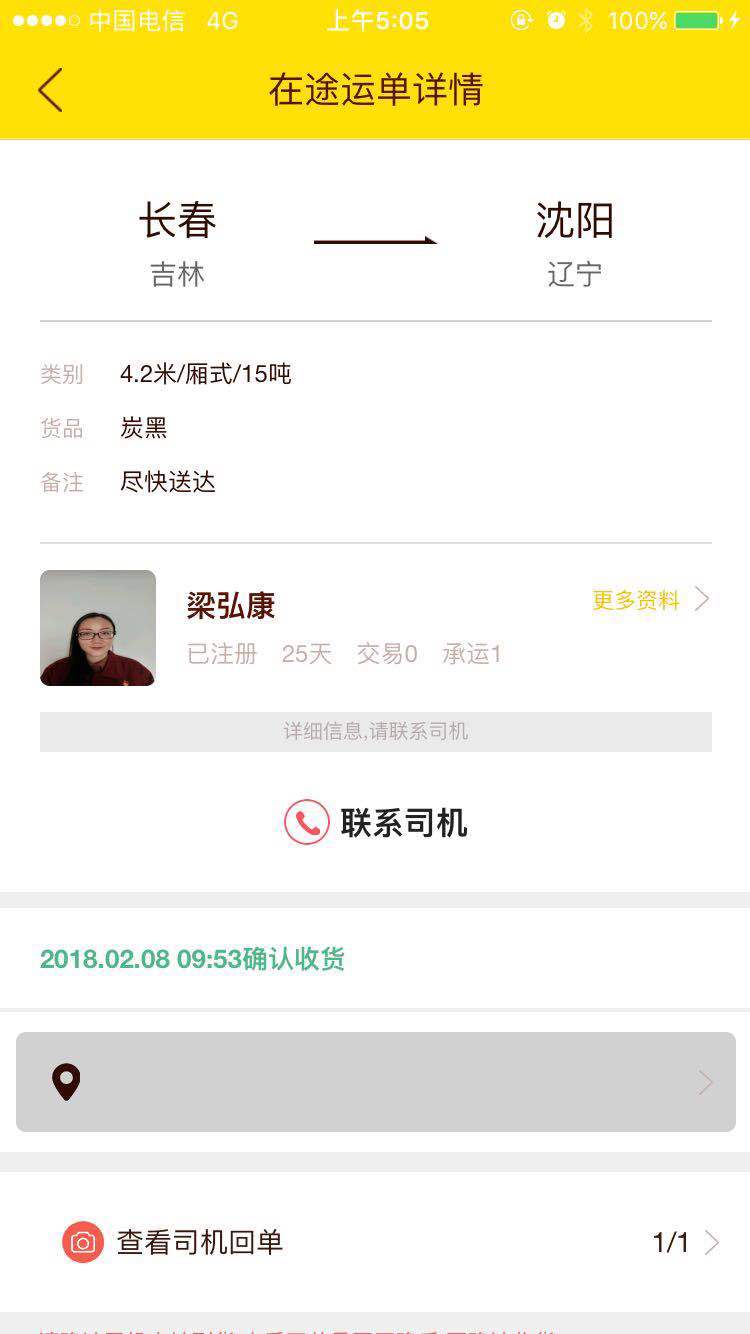Open the driver's profile photo
This screenshot has height=1334, width=750.
click(x=97, y=628)
